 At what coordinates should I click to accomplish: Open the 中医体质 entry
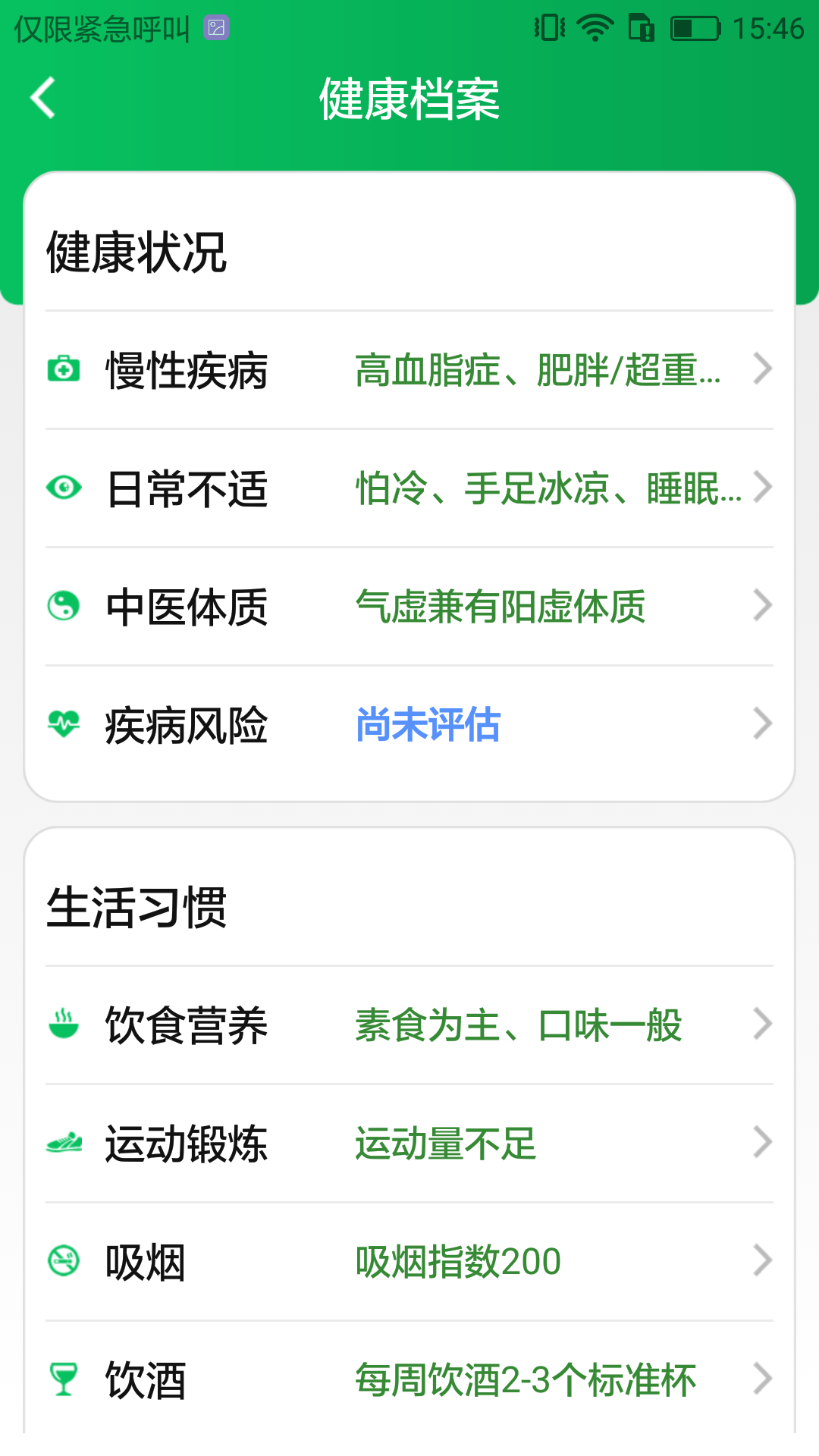[409, 607]
